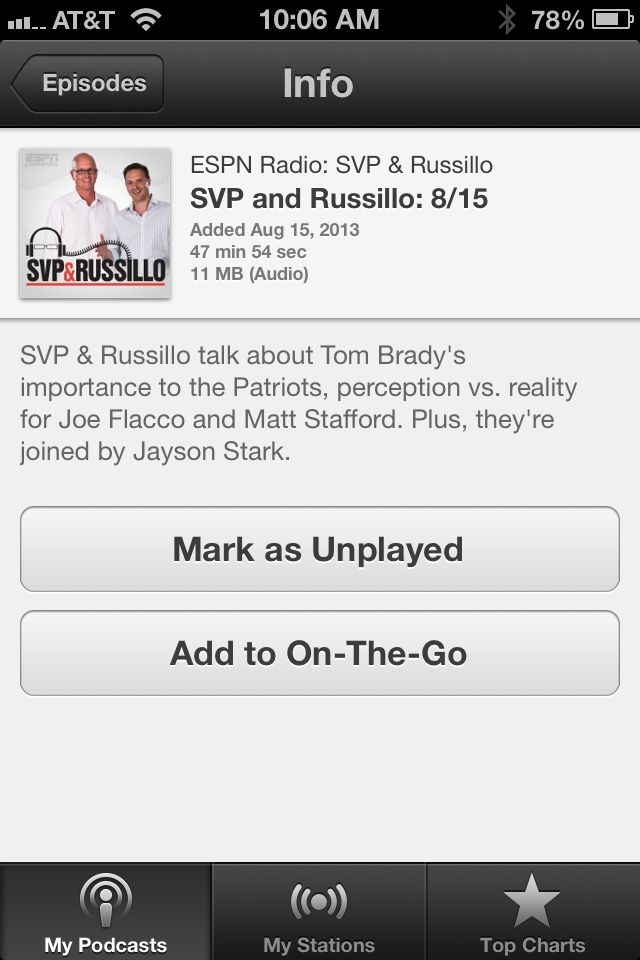
Task: Add episode to On-The-Go
Action: click(x=319, y=654)
